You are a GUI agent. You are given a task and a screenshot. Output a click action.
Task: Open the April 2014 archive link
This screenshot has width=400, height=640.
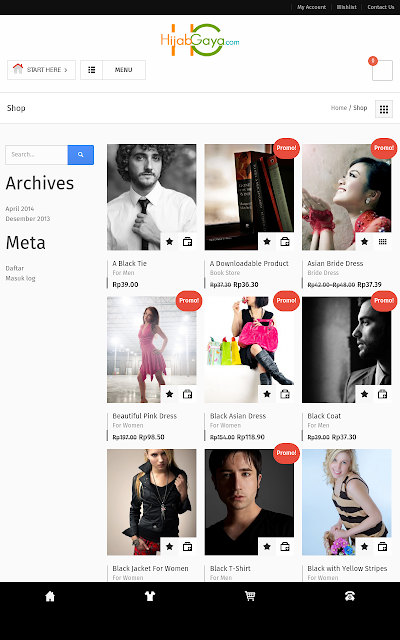[20, 209]
